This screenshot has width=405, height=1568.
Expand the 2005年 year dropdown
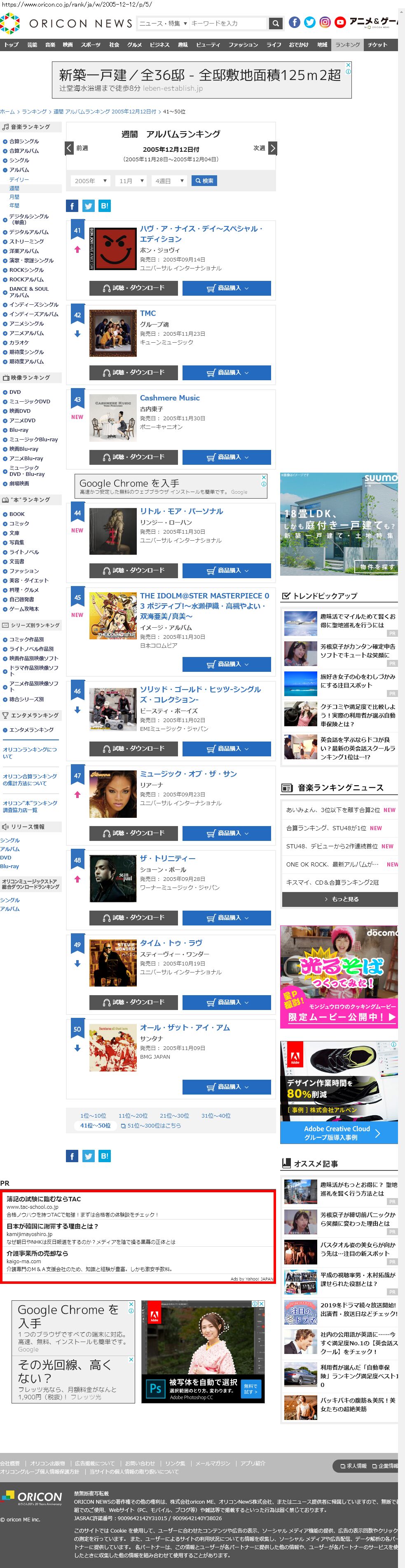point(90,181)
